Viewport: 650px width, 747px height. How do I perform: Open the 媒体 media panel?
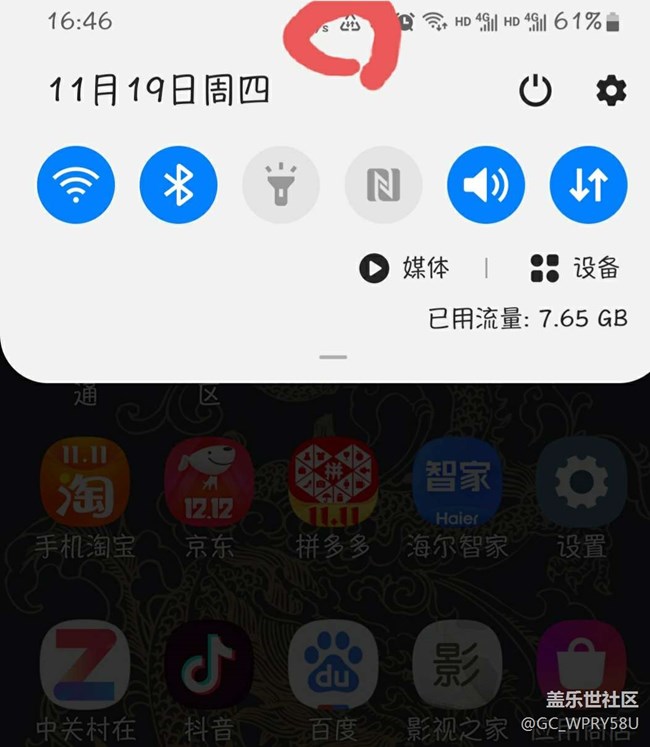click(x=405, y=268)
